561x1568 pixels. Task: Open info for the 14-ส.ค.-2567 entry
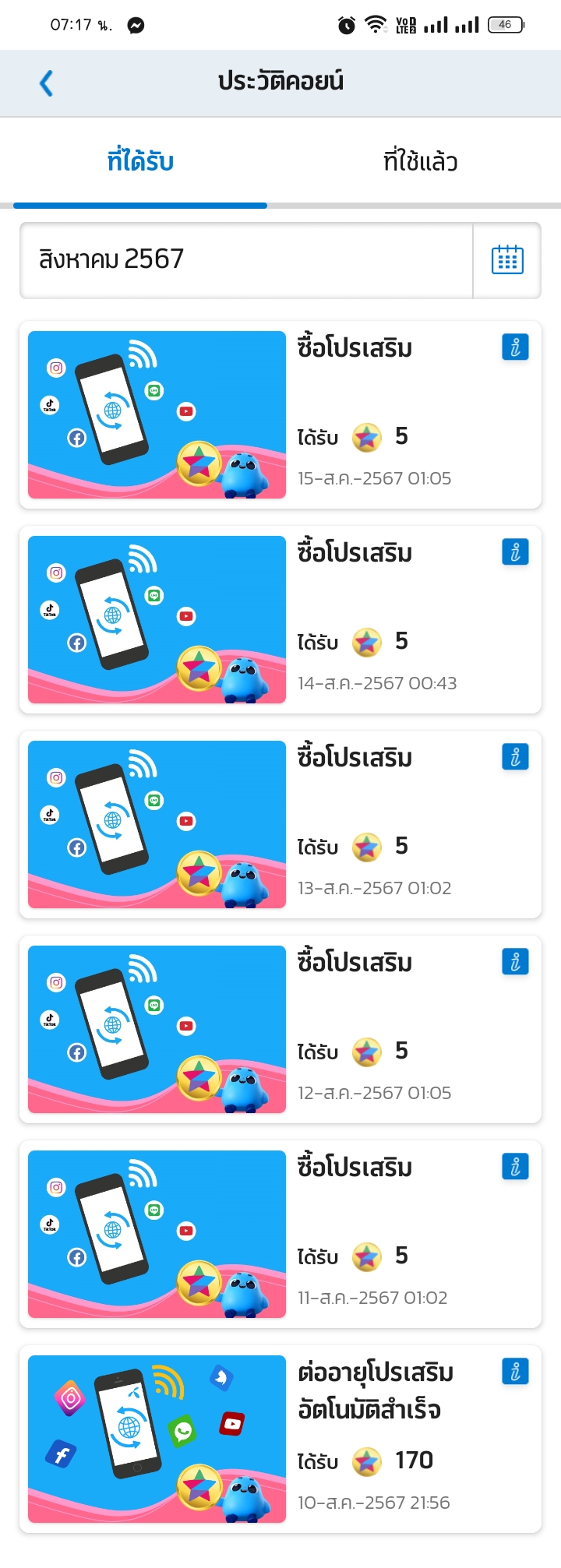coord(515,552)
